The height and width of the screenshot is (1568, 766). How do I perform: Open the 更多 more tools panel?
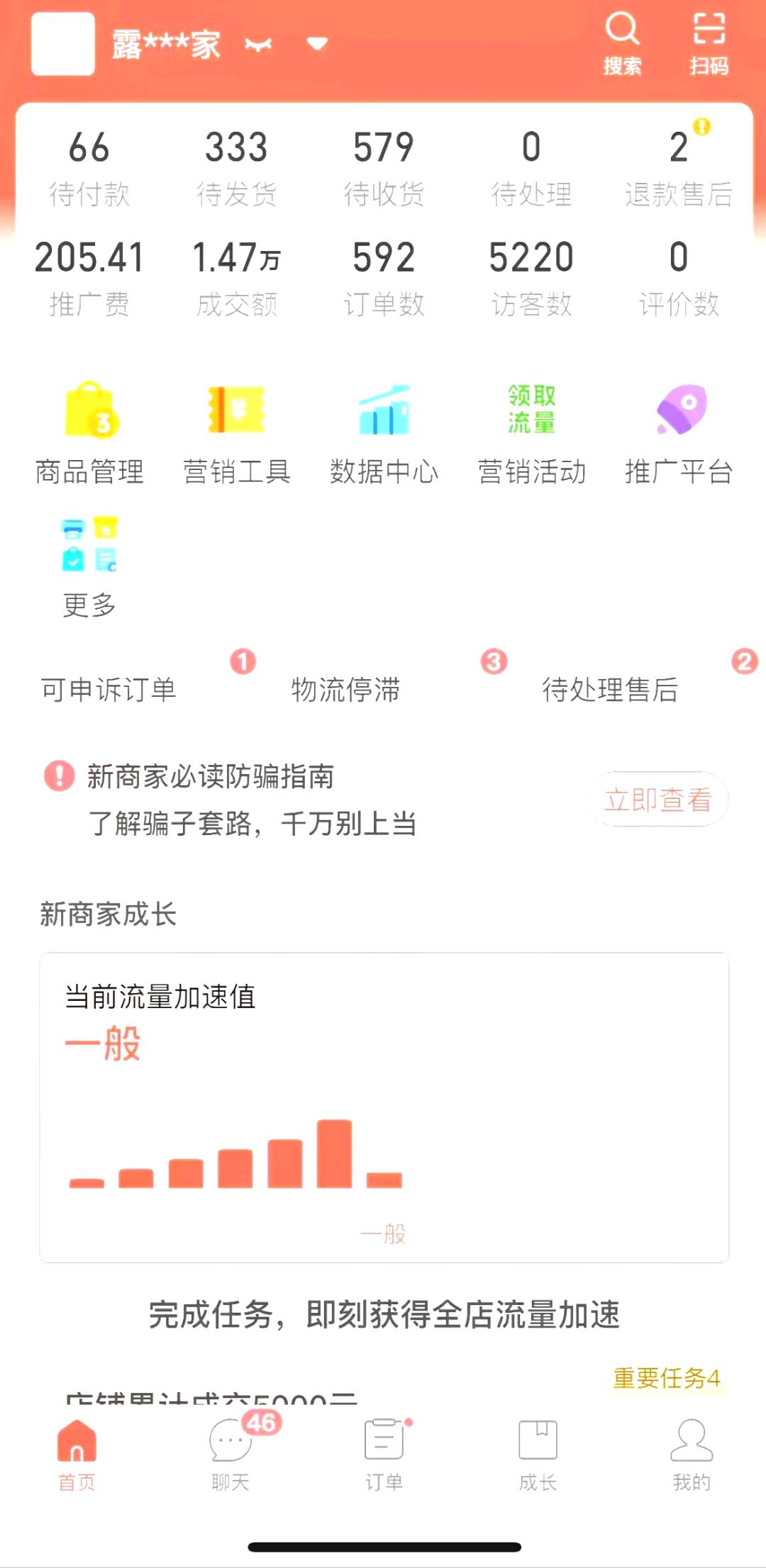89,560
